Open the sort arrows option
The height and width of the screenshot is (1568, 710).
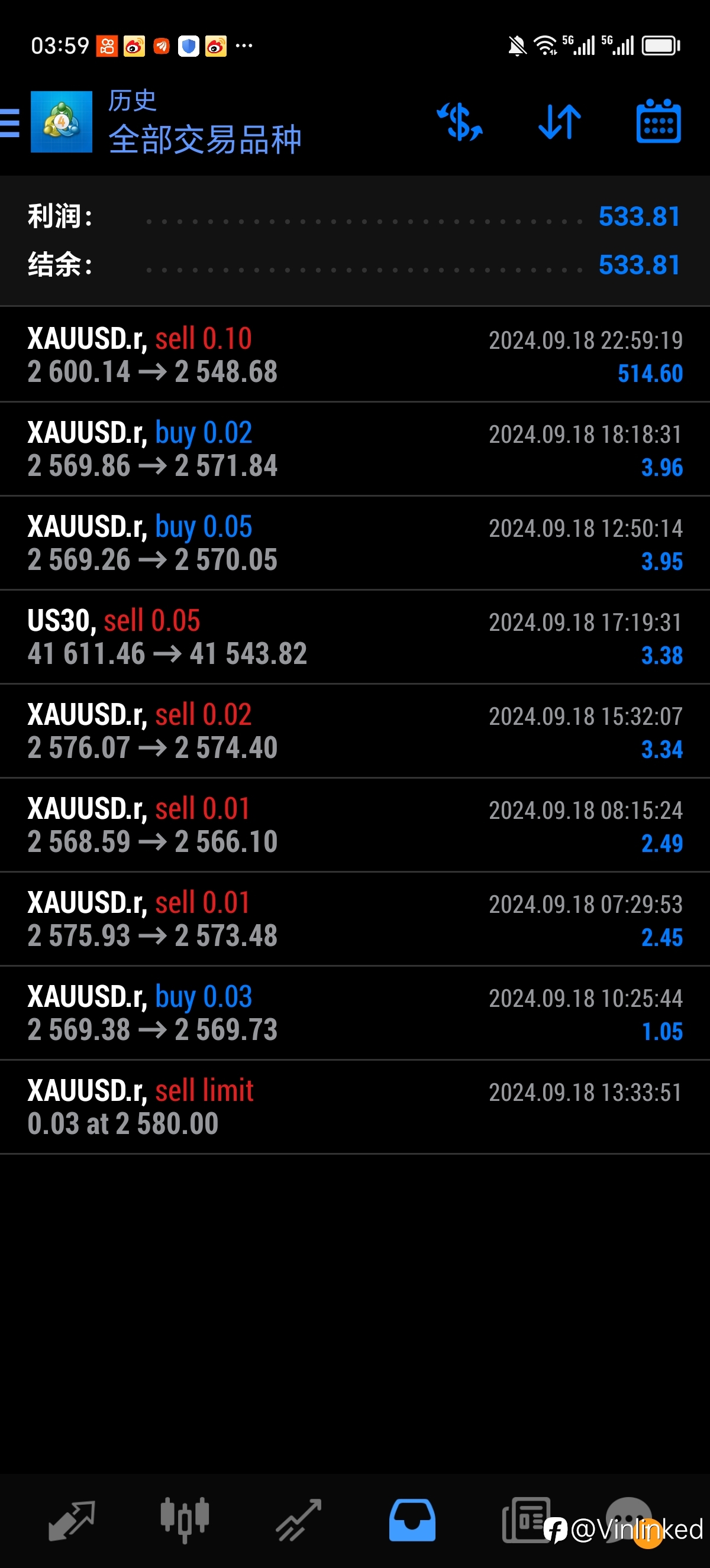pyautogui.click(x=560, y=122)
